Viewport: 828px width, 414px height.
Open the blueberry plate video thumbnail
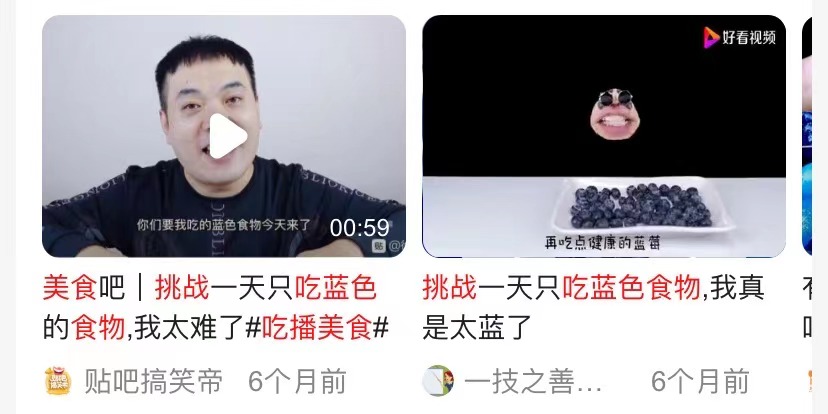603,137
